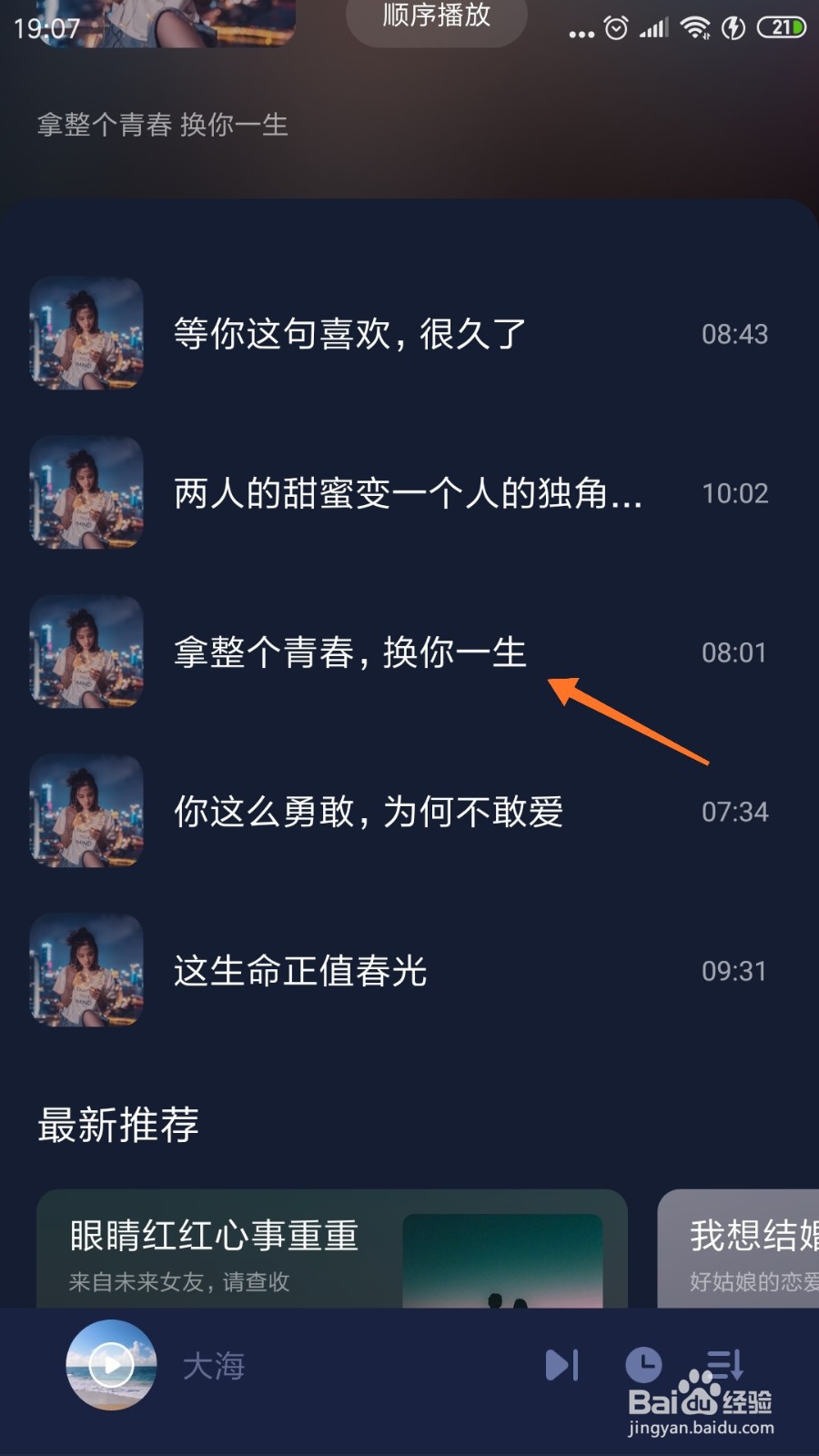819x1456 pixels.
Task: Open the sleep timer clock icon
Action: pos(644,1365)
